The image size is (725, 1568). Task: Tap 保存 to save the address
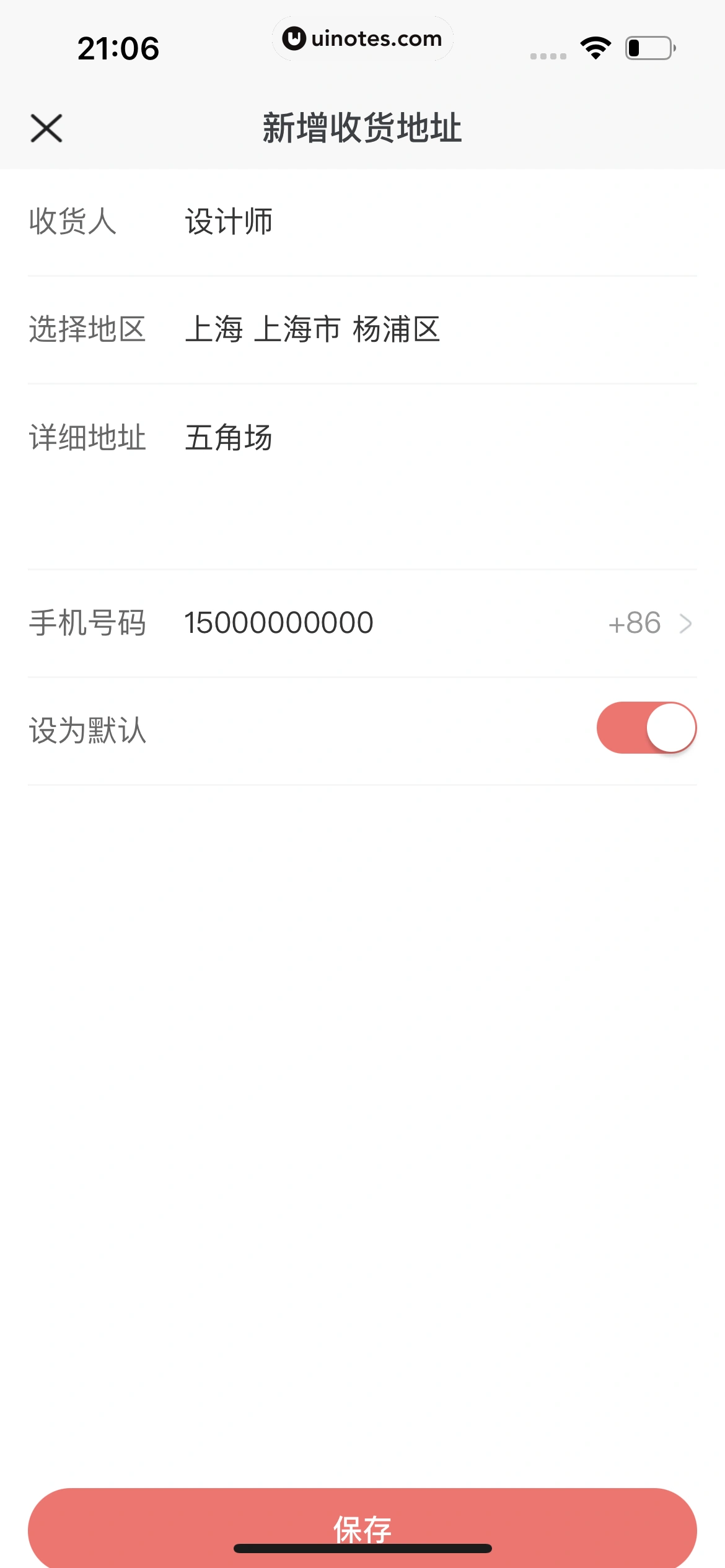[362, 1527]
